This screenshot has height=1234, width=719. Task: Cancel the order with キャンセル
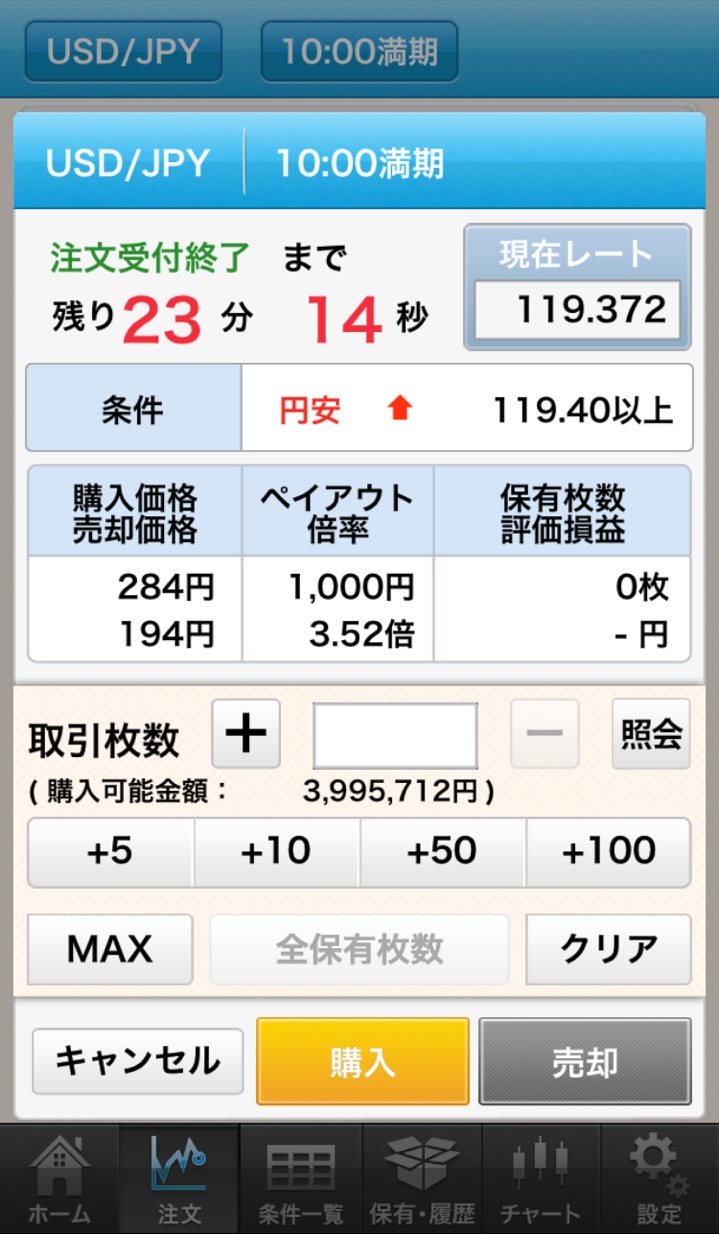[x=138, y=1061]
